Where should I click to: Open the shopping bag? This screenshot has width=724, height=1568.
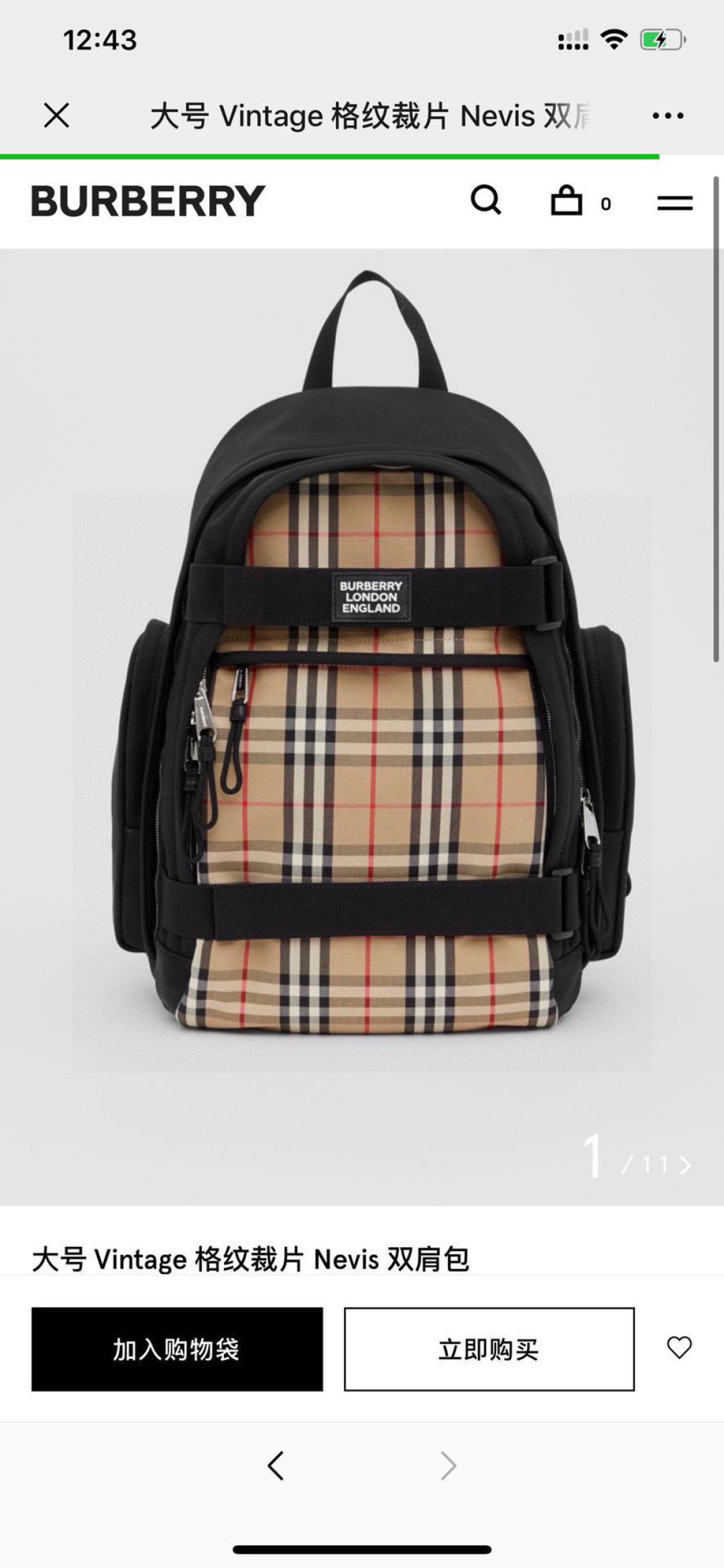point(567,200)
